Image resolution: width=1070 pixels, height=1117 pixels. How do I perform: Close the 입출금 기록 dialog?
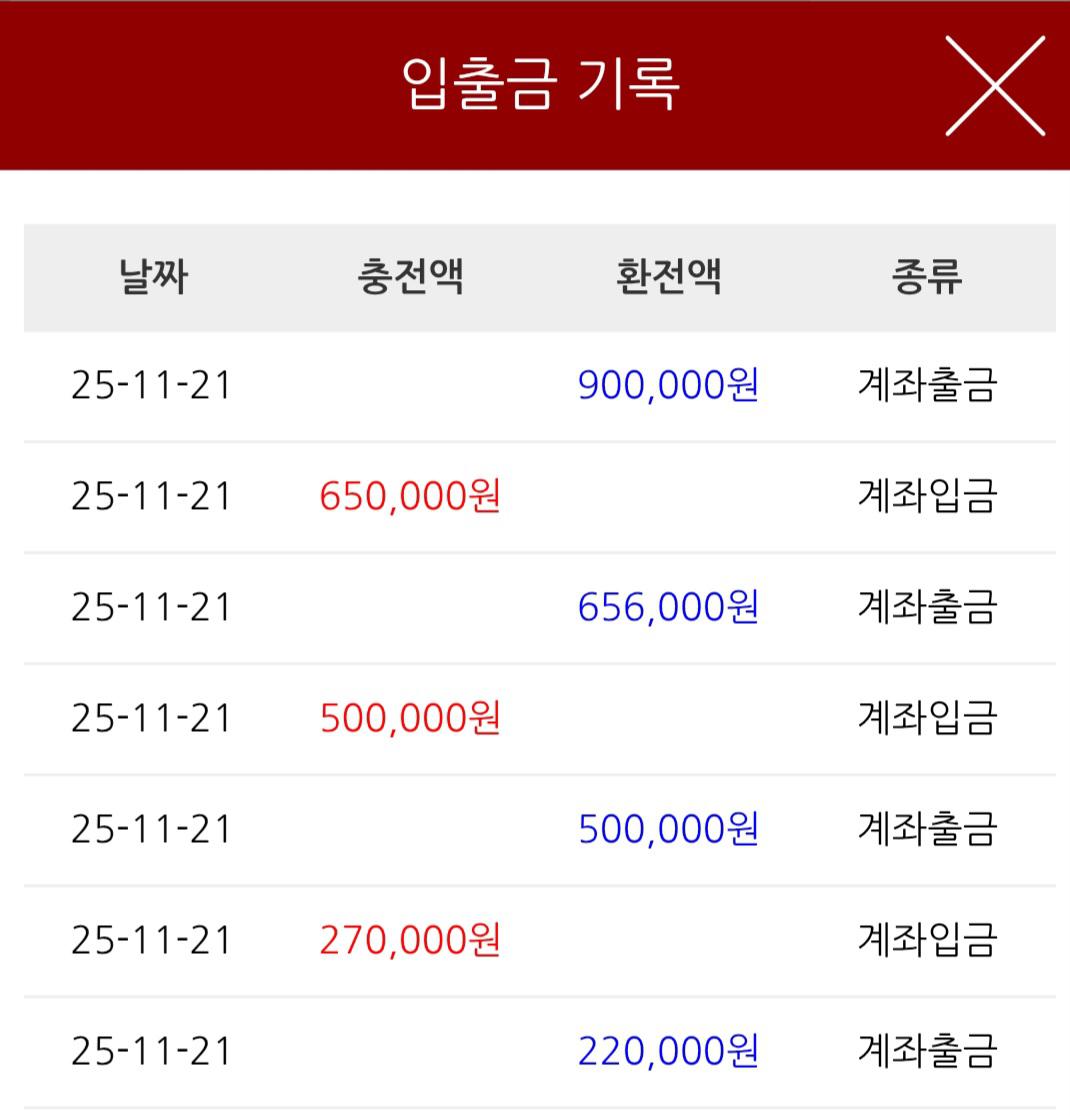995,86
